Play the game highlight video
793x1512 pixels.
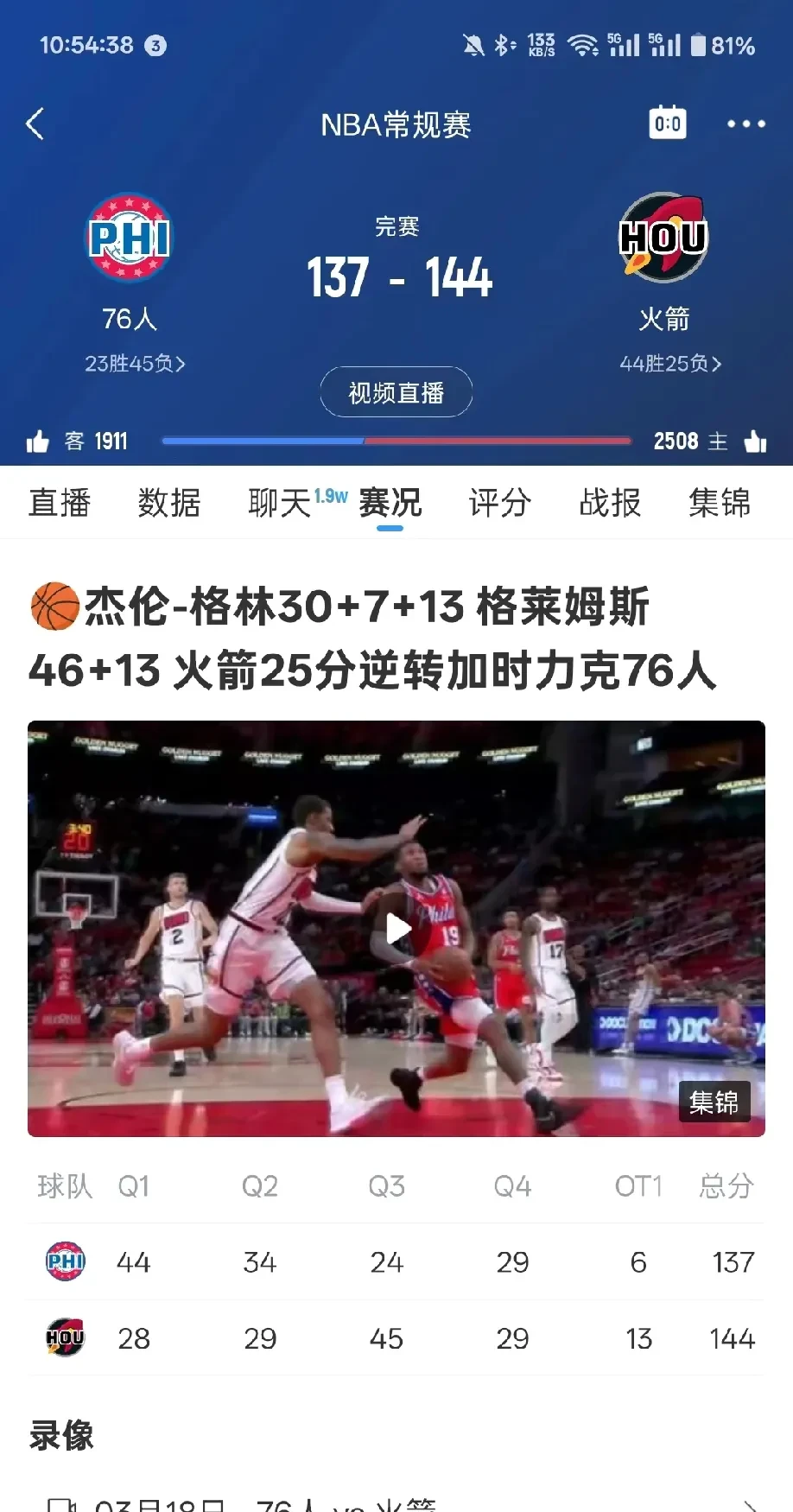pos(396,928)
